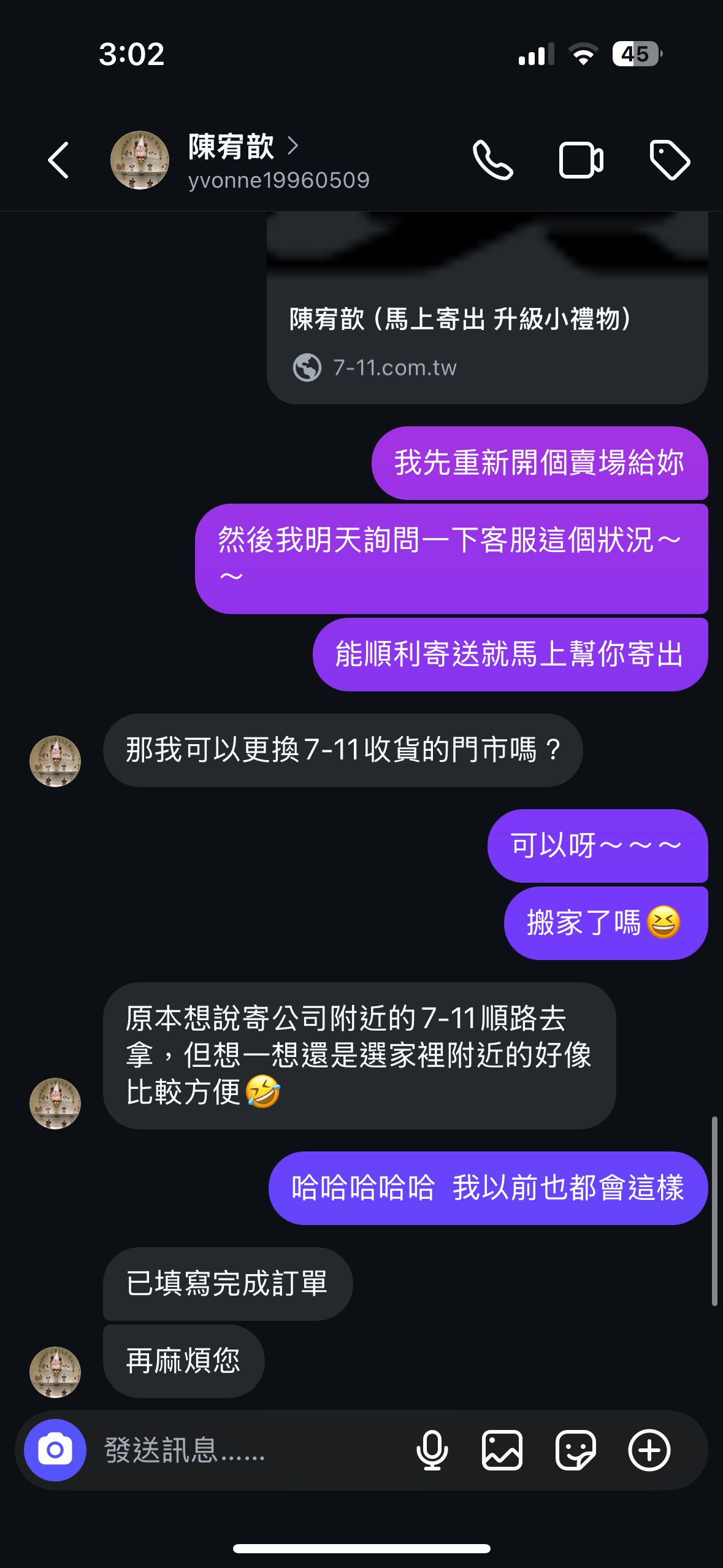723x1568 pixels.
Task: Focus the 發送訊息 text field
Action: [245, 1450]
